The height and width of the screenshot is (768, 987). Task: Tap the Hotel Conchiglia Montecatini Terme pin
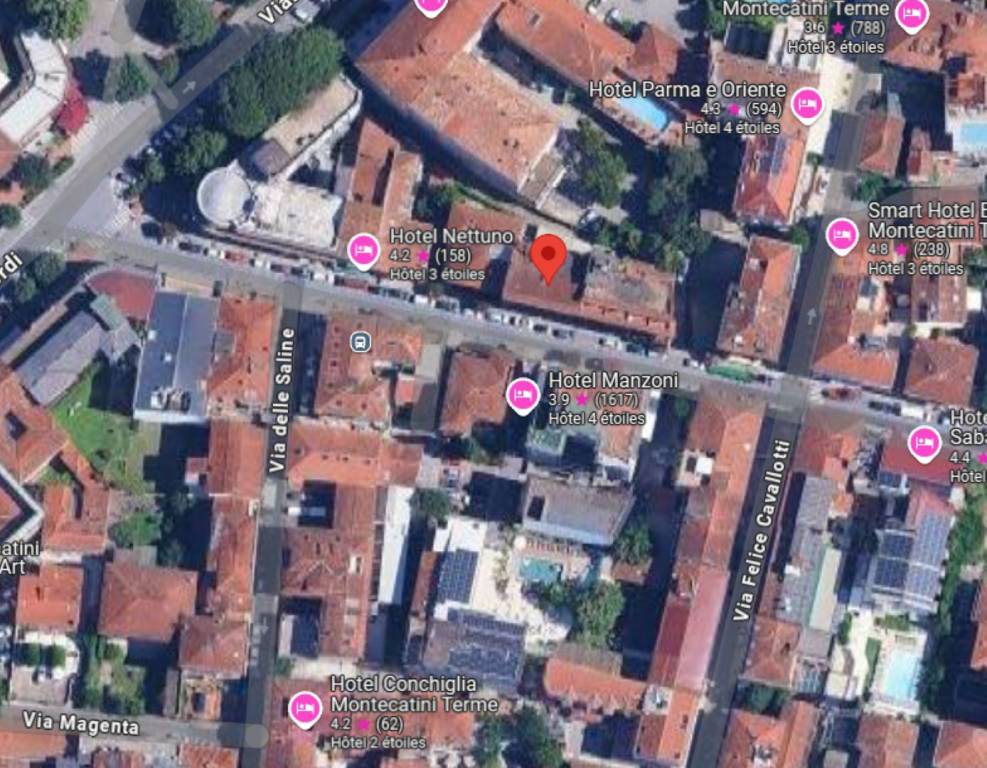tap(305, 709)
